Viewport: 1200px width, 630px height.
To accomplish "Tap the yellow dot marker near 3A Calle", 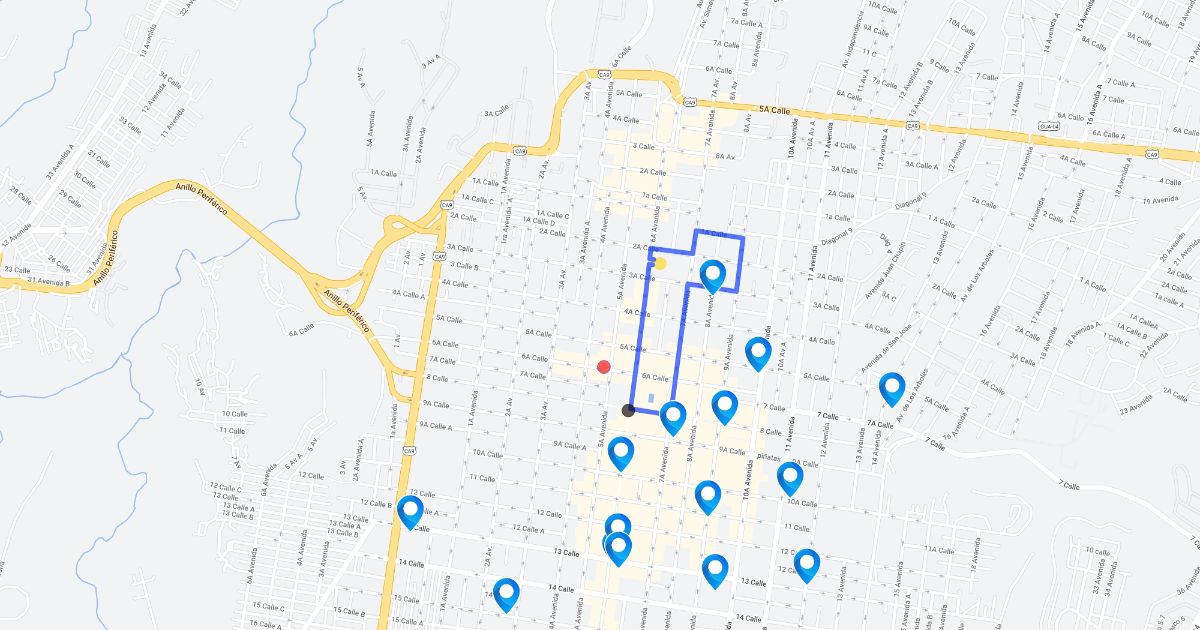I will (x=660, y=264).
